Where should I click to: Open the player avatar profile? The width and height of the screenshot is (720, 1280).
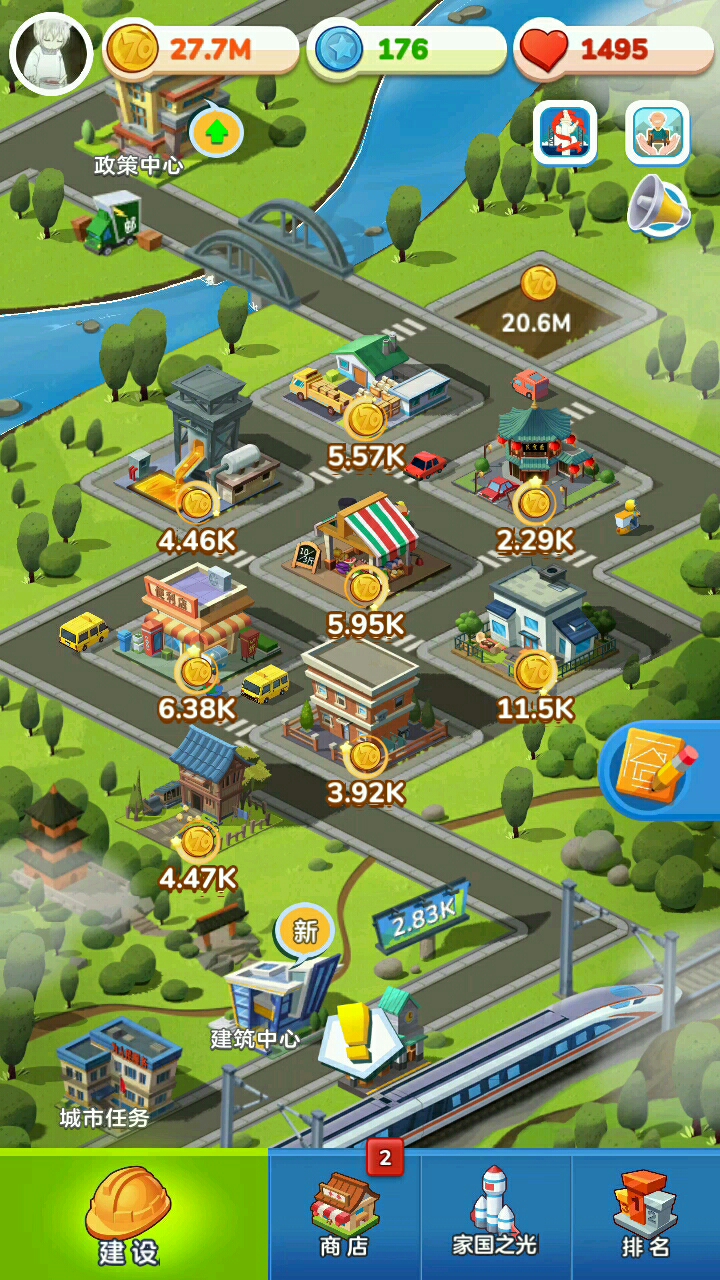coord(52,53)
